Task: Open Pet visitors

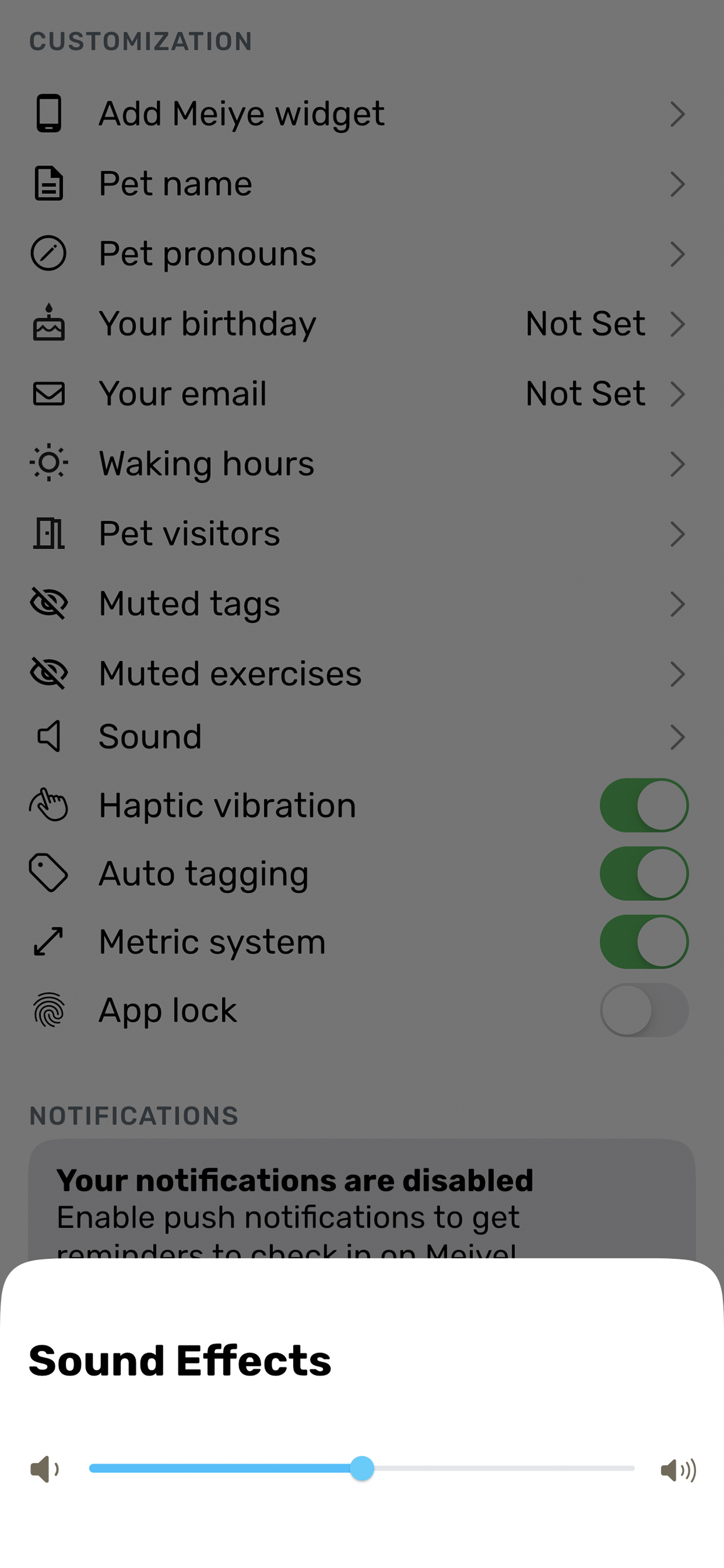Action: 362,534
